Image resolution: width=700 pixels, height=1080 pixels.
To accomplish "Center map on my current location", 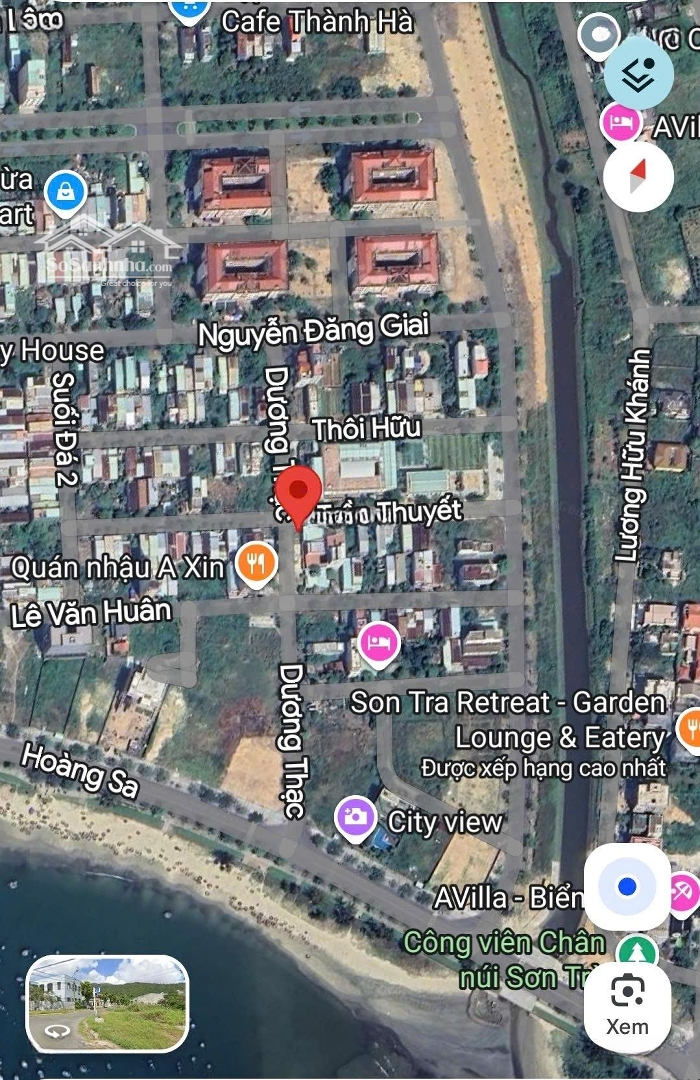I will click(627, 887).
